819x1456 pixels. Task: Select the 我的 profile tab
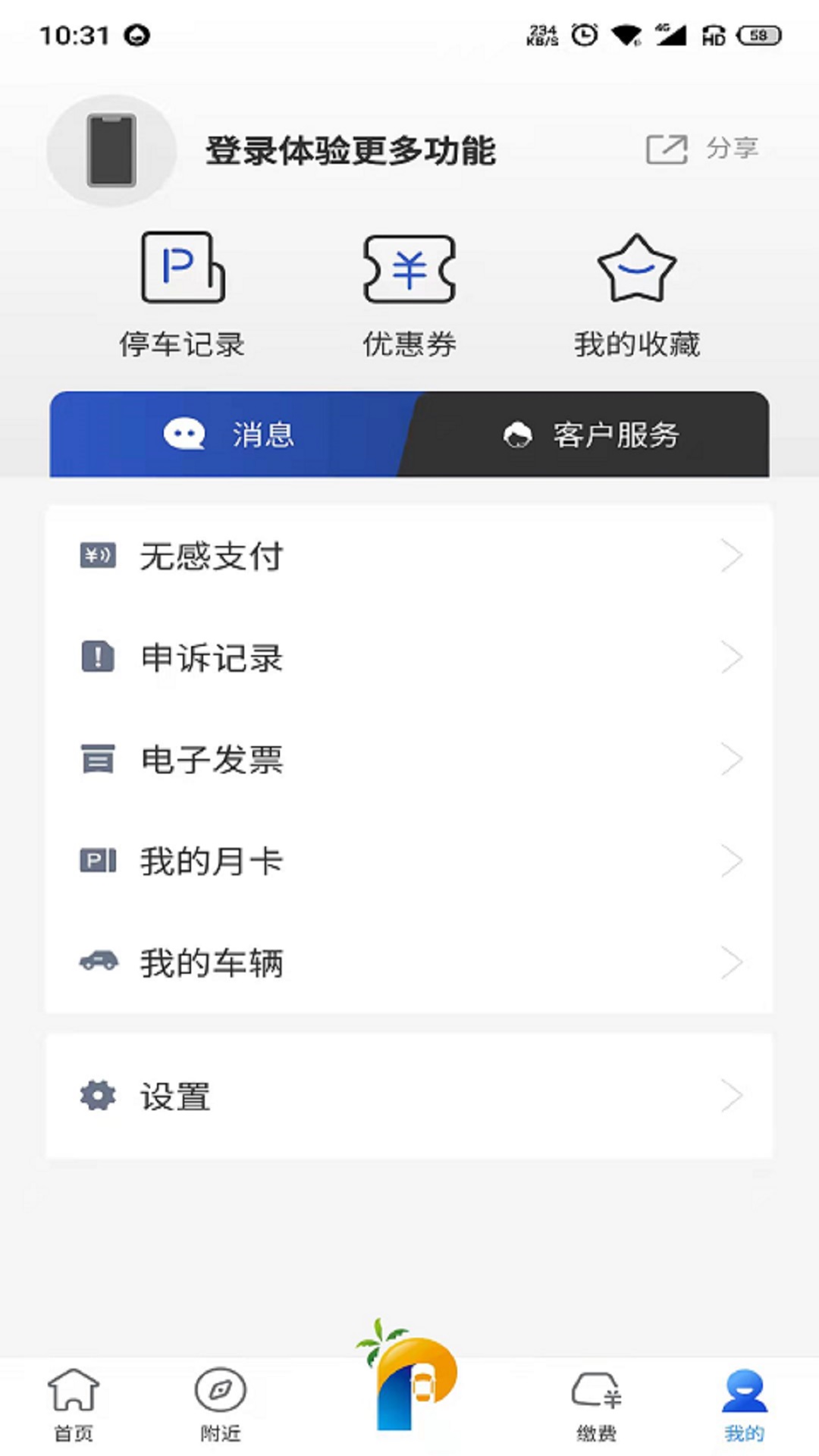click(745, 1404)
